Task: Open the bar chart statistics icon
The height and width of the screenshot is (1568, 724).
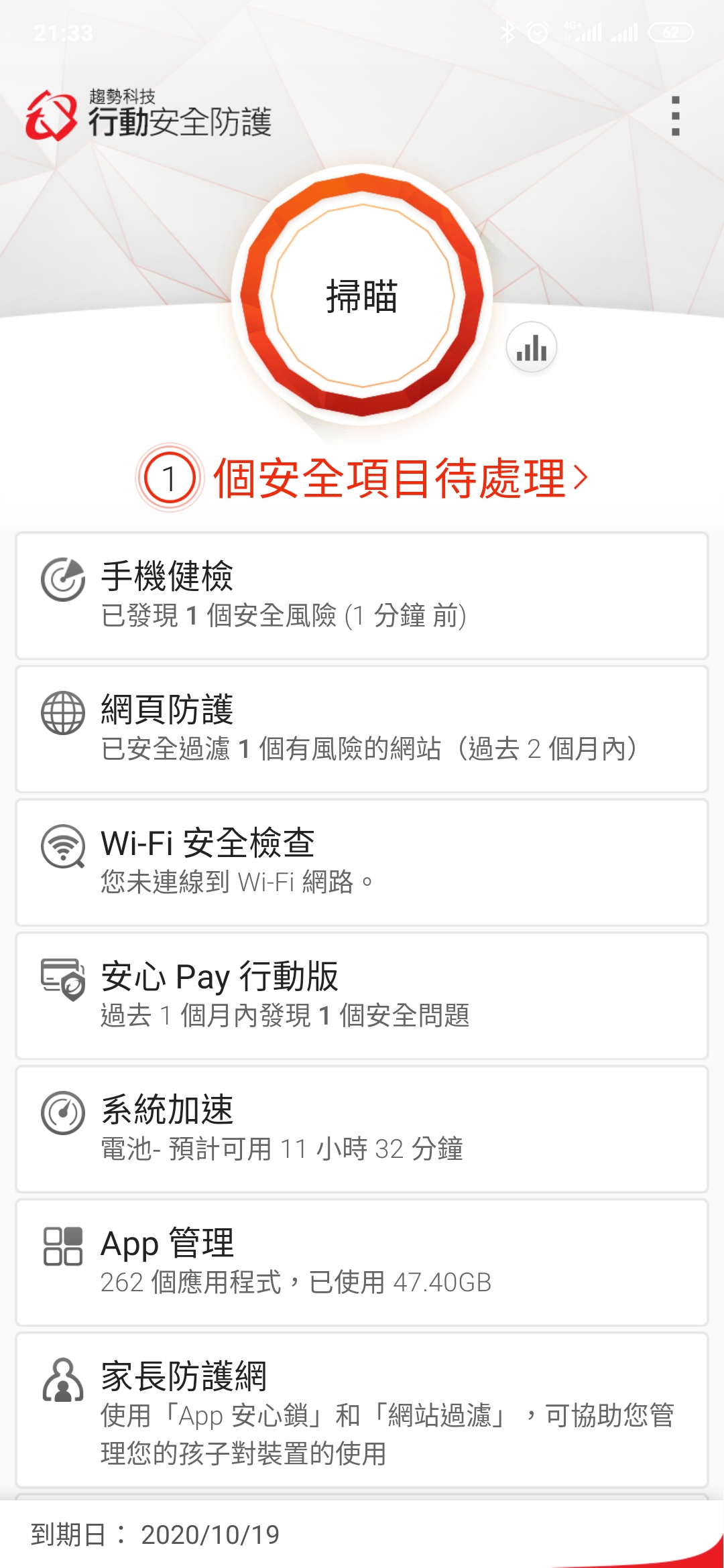Action: pos(532,348)
